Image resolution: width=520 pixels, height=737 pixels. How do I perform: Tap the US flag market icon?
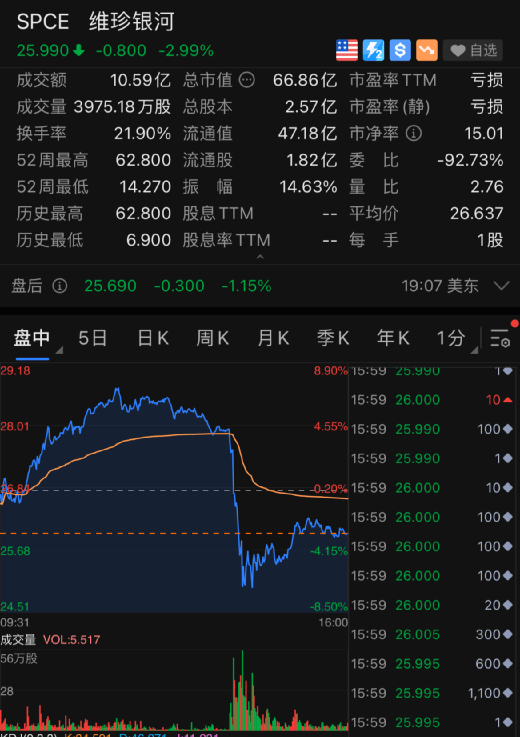(347, 50)
